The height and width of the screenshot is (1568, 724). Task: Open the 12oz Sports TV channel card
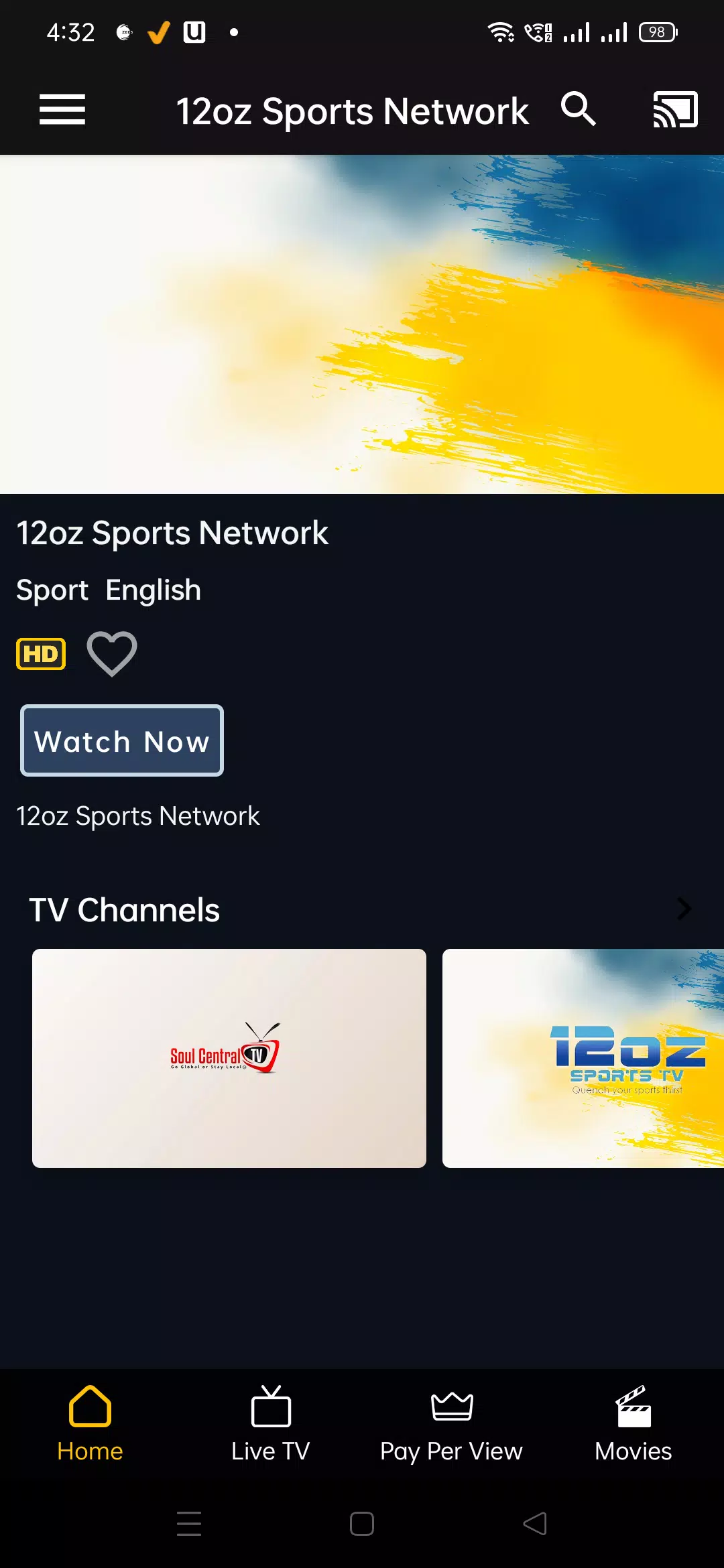click(x=583, y=1058)
